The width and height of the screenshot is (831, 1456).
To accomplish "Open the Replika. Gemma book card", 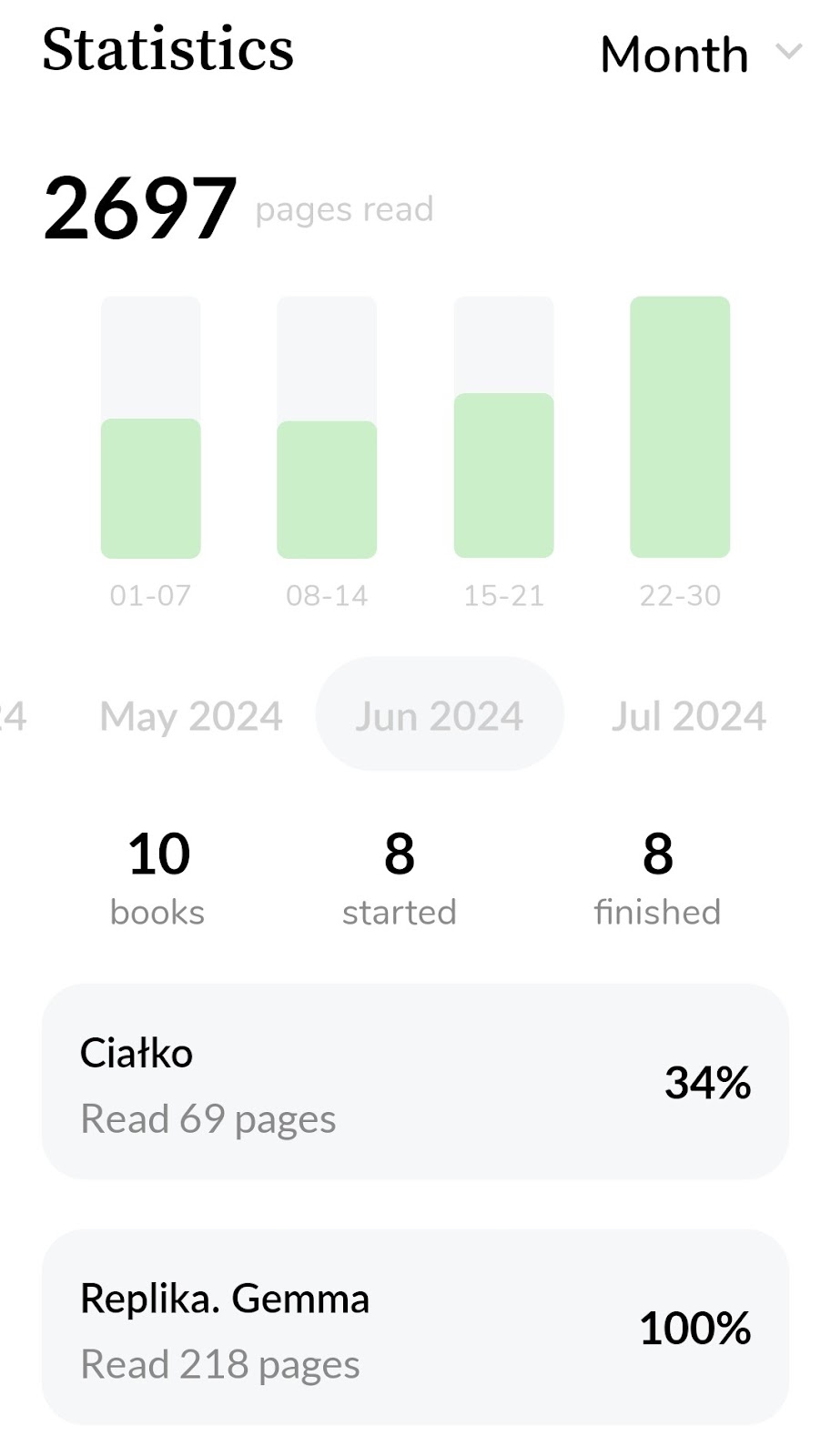I will 415,1328.
